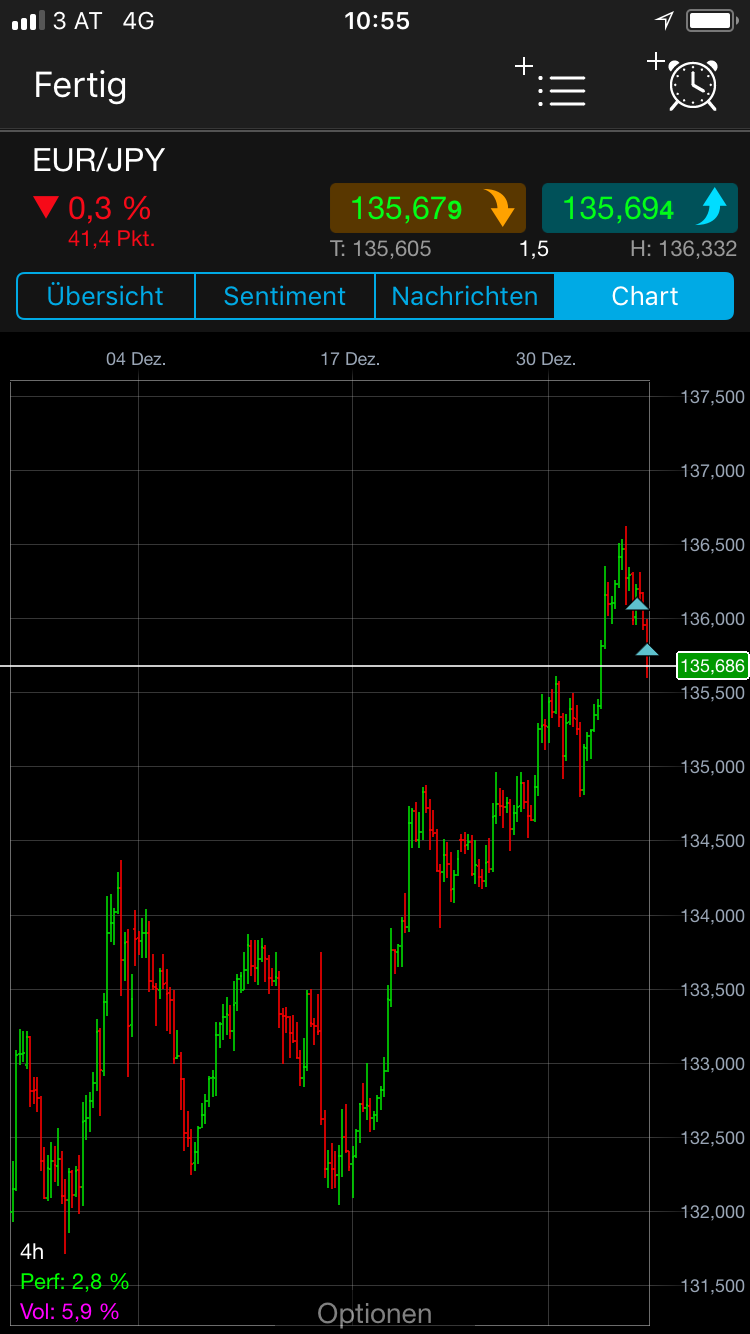Tap the lower cyan arrow marker near current price
Image resolution: width=750 pixels, height=1334 pixels.
click(x=646, y=651)
